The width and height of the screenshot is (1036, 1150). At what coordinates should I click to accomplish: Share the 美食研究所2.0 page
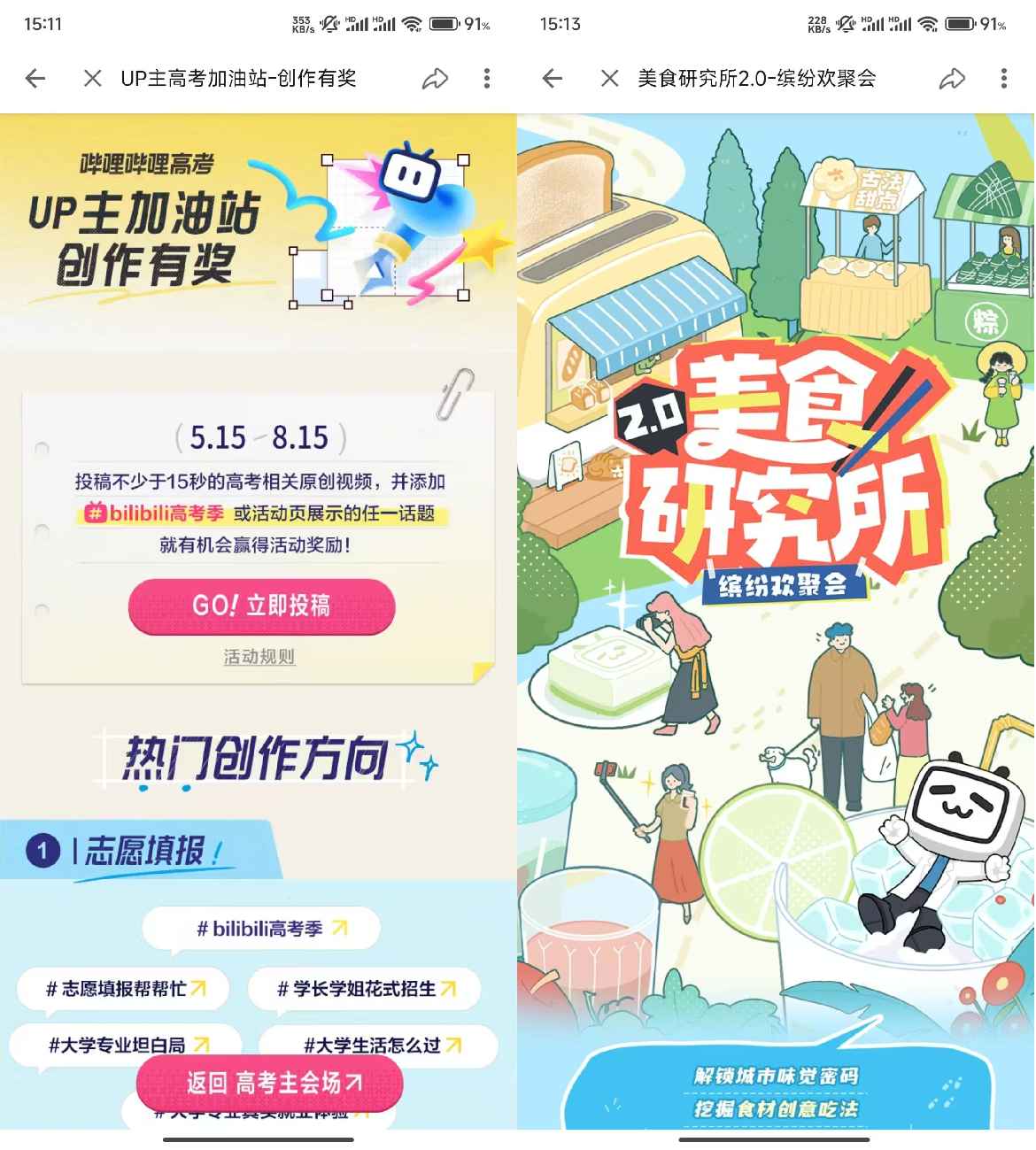pos(952,79)
